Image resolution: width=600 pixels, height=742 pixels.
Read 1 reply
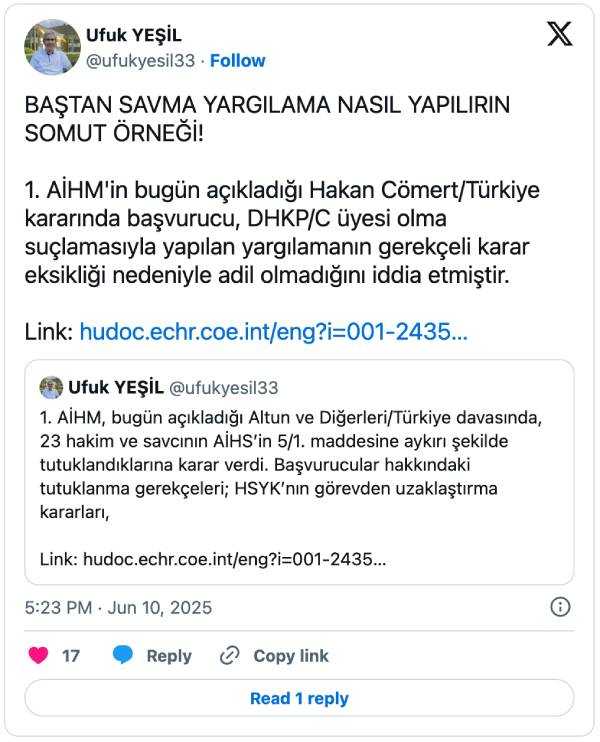point(299,698)
